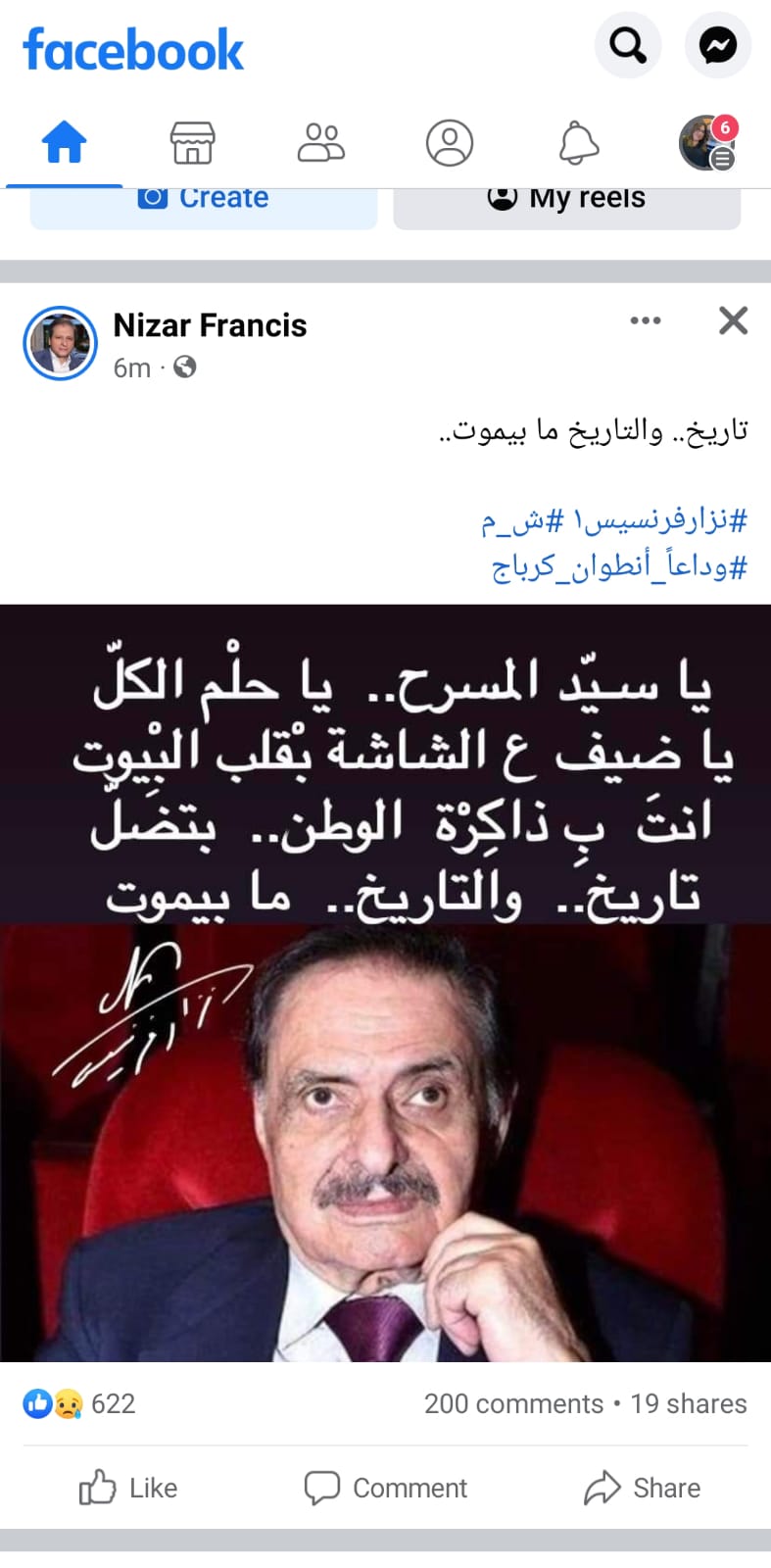
Task: Tap the Create reel button
Action: click(x=204, y=205)
